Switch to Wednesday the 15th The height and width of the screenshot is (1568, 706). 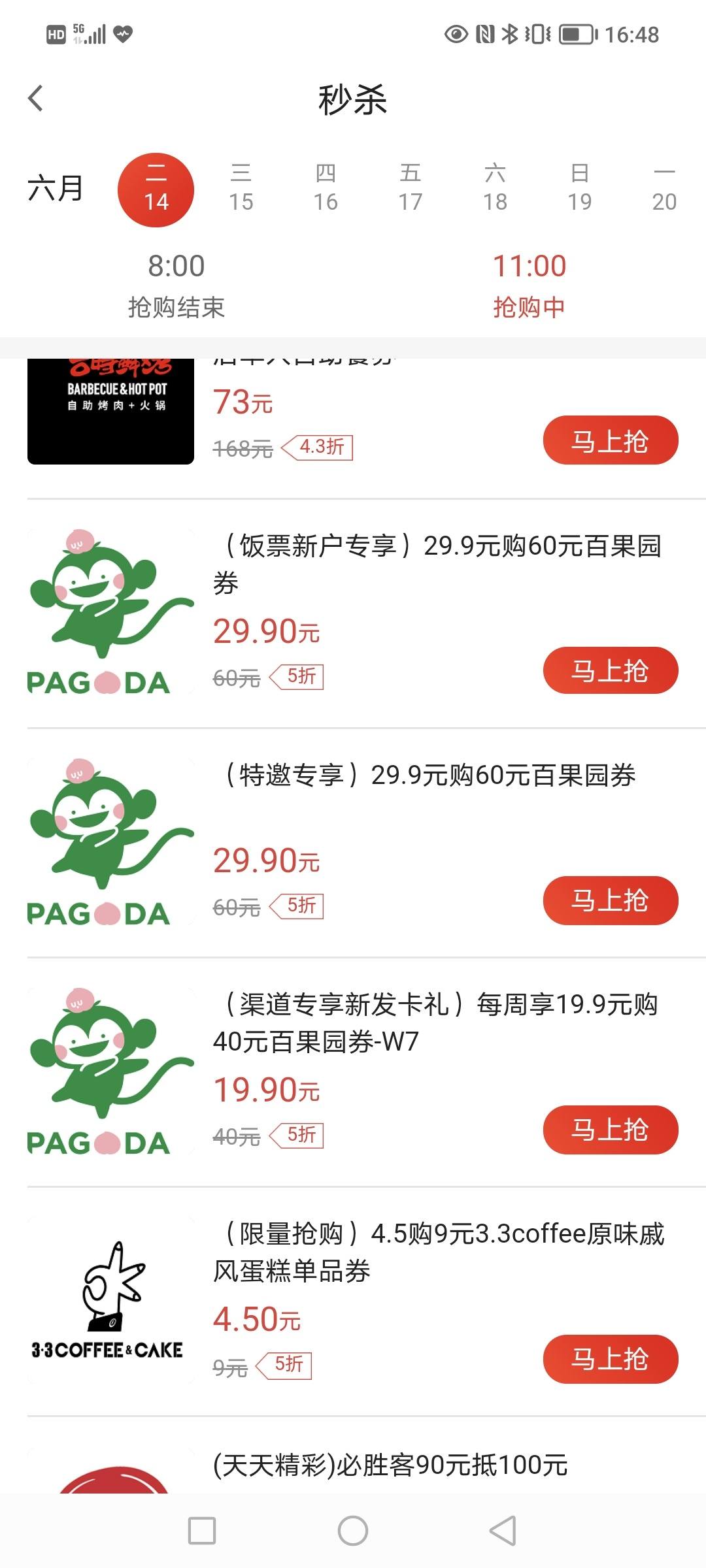[x=241, y=188]
